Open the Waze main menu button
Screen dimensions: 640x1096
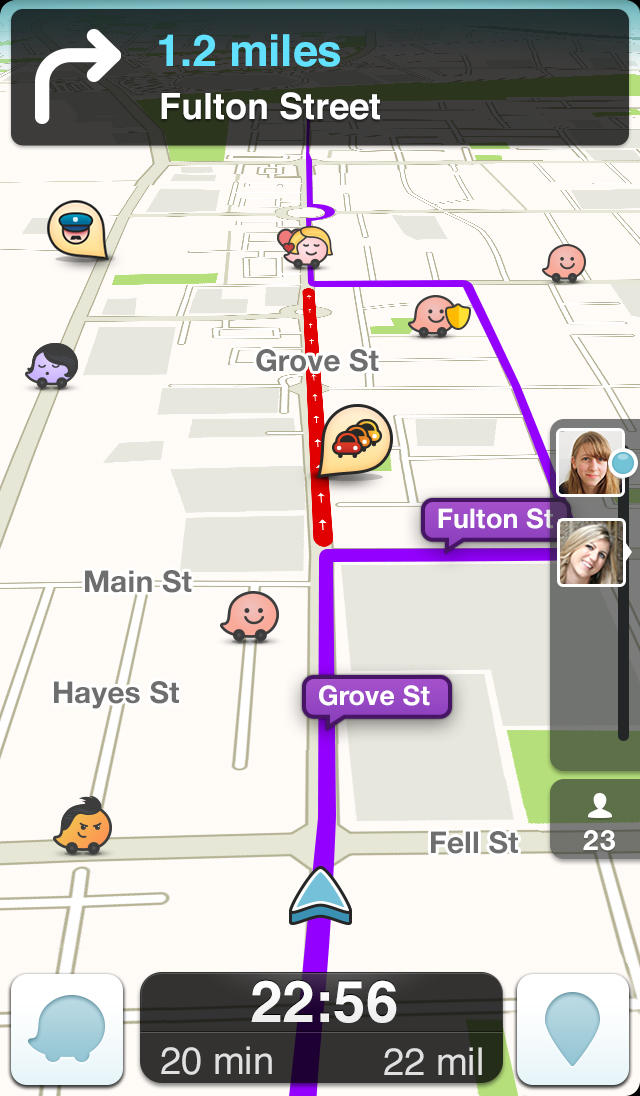click(x=67, y=1030)
